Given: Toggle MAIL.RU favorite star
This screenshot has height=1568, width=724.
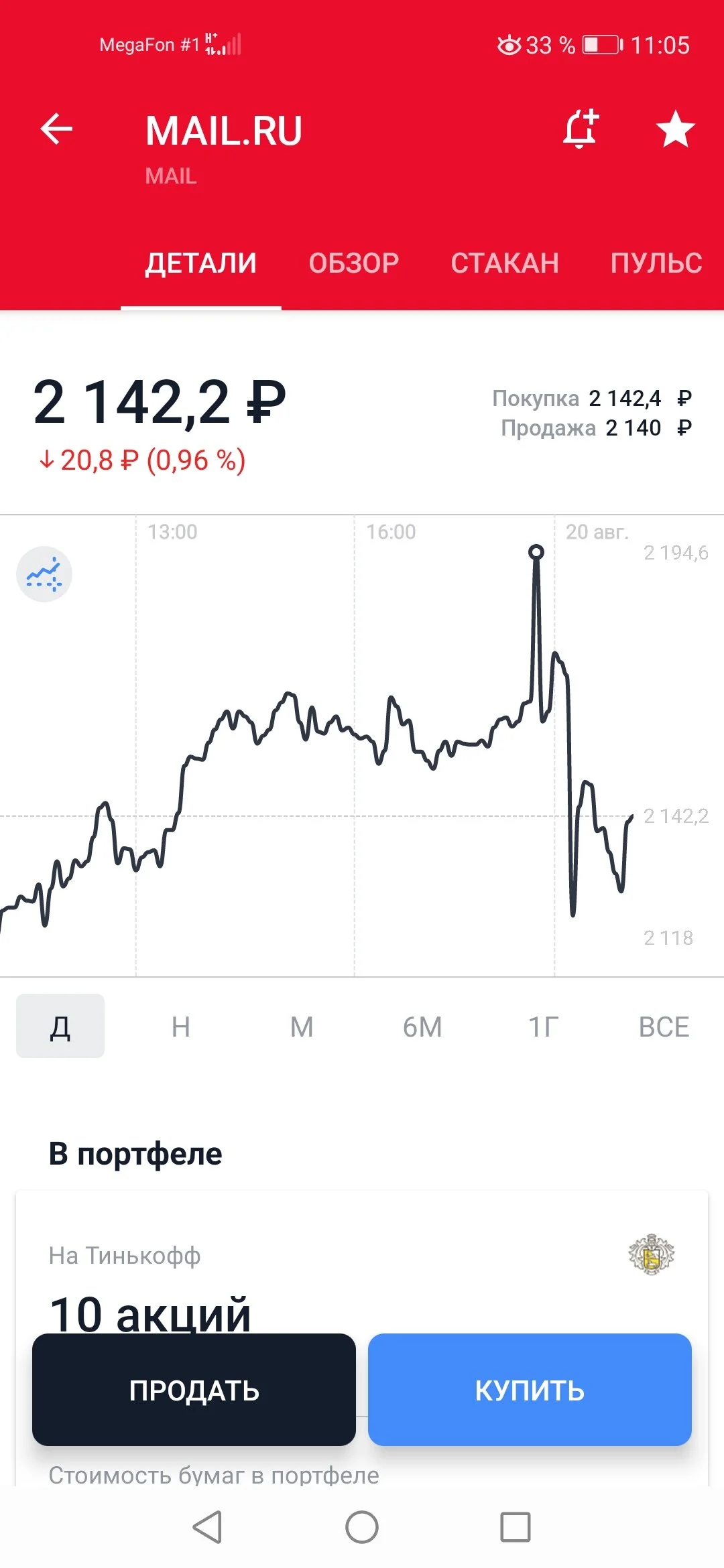Looking at the screenshot, I should coord(675,129).
